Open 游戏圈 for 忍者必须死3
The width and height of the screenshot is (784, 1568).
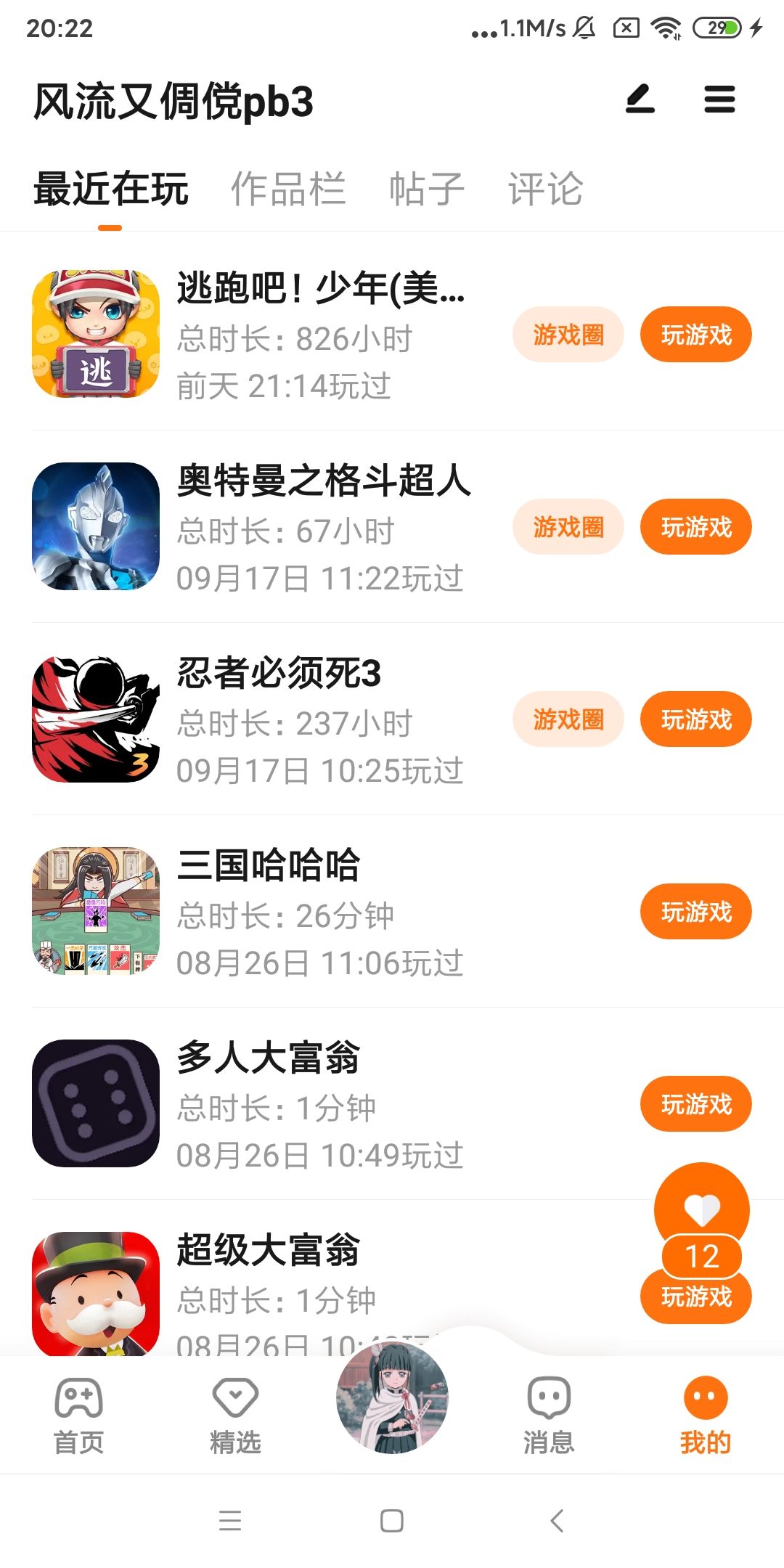click(568, 719)
